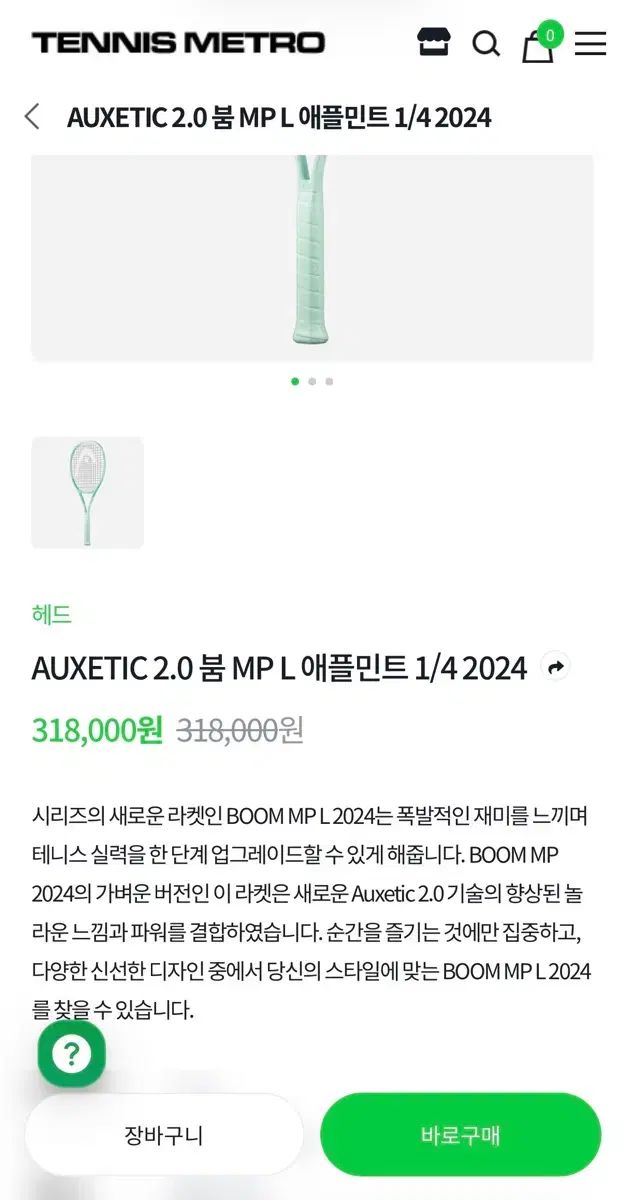
Task: Open the hamburger menu
Action: (590, 43)
